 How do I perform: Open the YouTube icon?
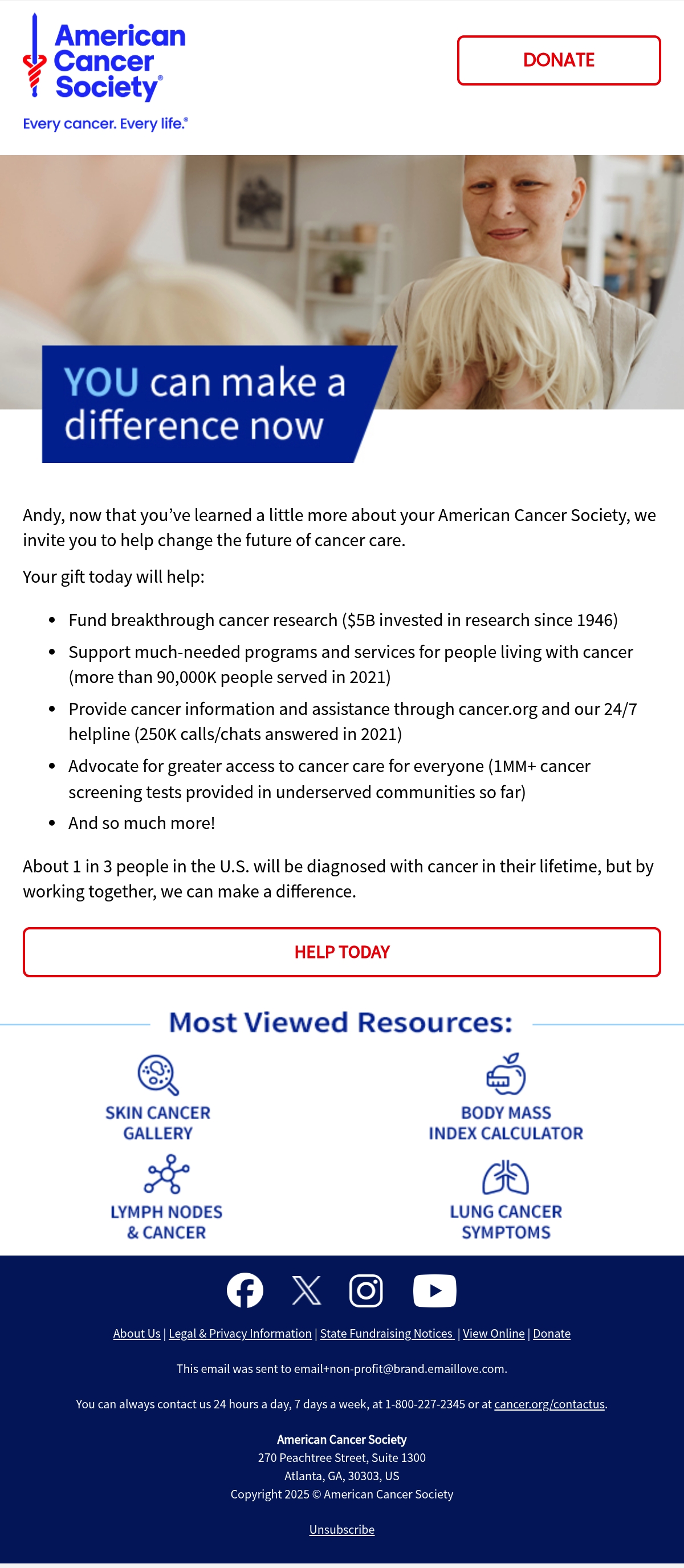[x=434, y=1290]
